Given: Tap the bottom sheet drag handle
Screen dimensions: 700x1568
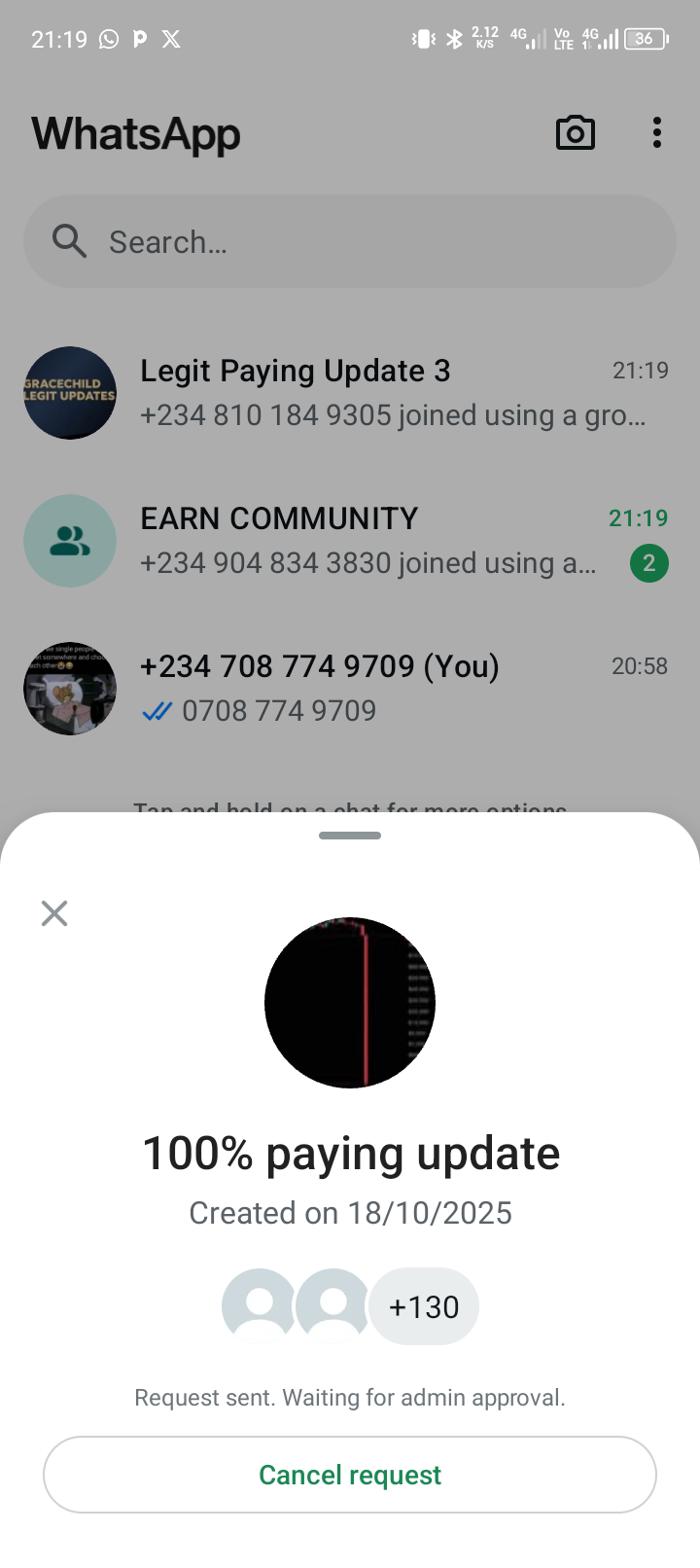Looking at the screenshot, I should 350,836.
